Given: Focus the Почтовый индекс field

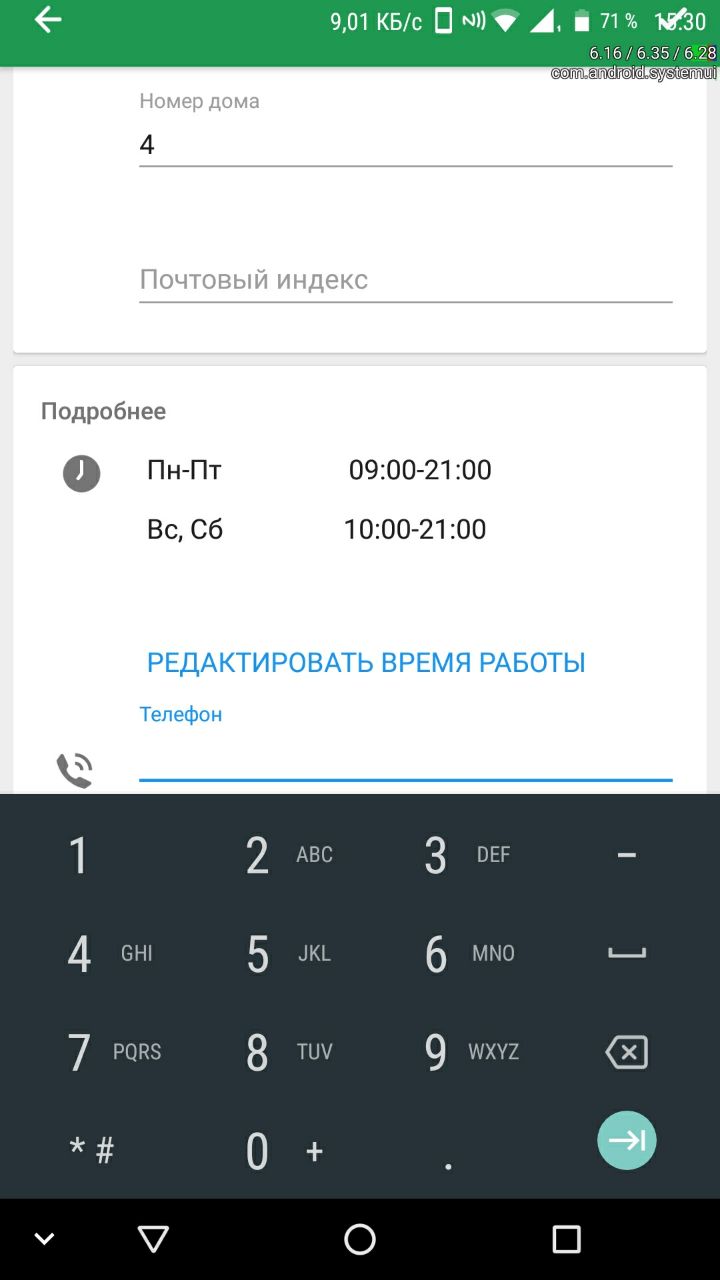Looking at the screenshot, I should 405,280.
